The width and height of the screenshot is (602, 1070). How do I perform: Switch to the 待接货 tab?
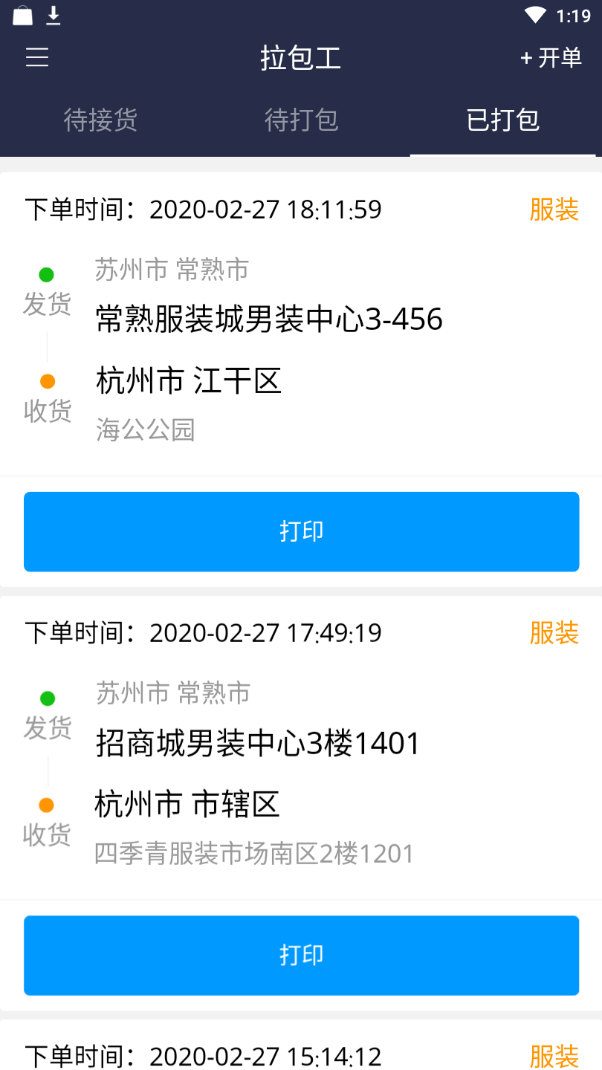pyautogui.click(x=100, y=121)
